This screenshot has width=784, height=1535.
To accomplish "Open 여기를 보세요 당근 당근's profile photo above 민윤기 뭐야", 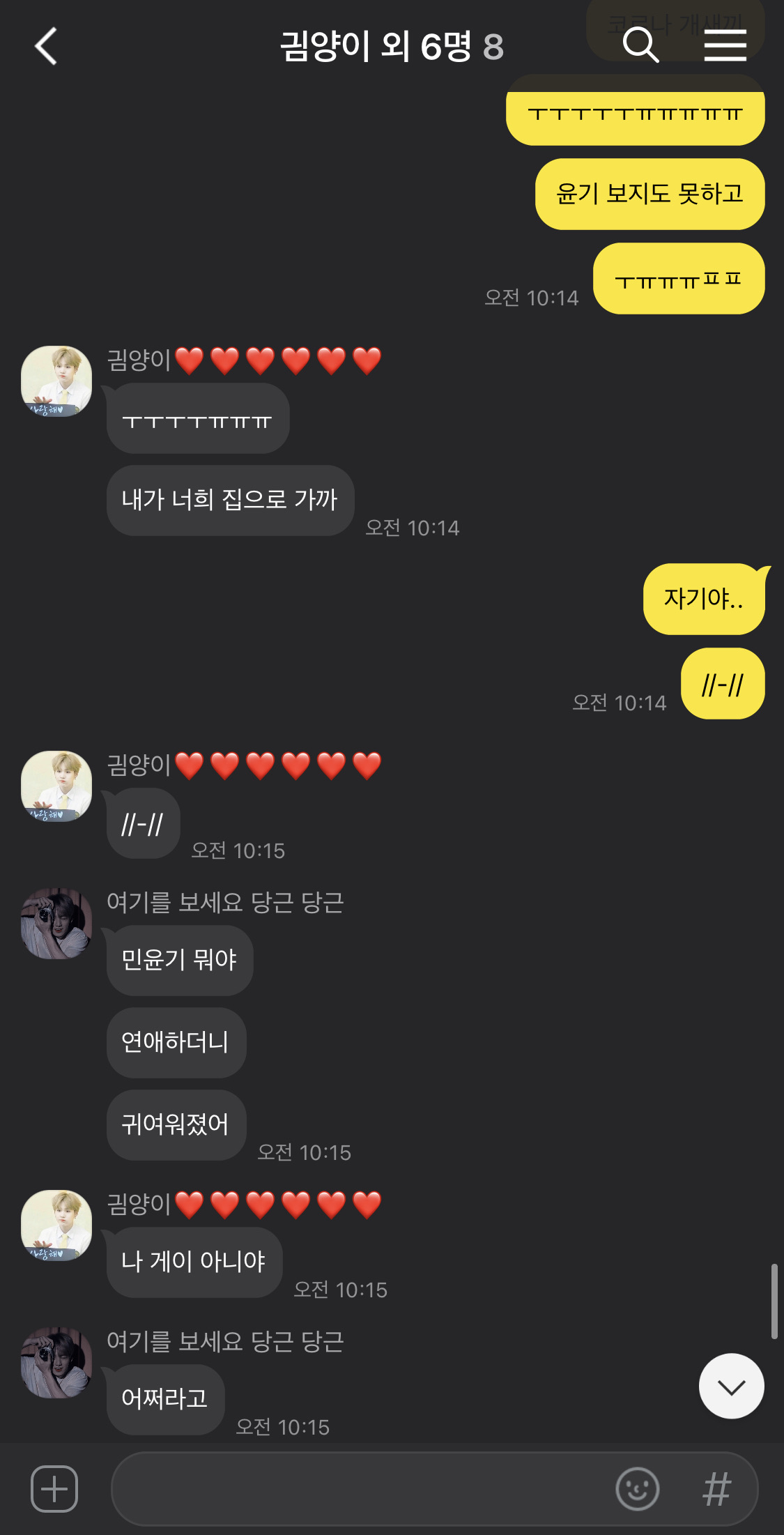I will (56, 924).
